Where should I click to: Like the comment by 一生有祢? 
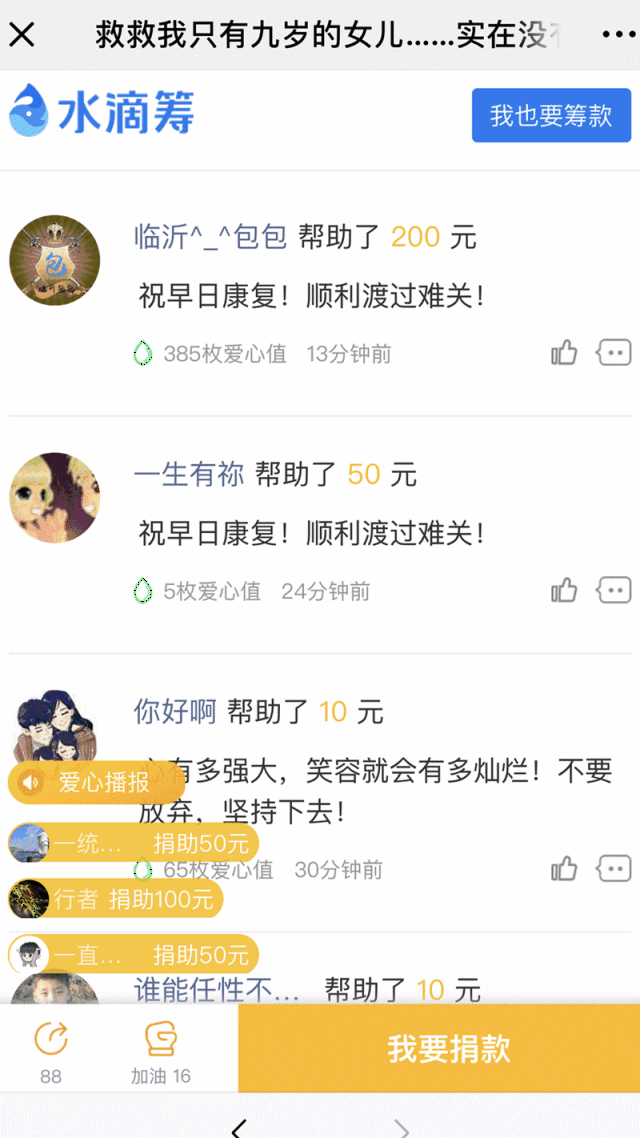pyautogui.click(x=564, y=591)
